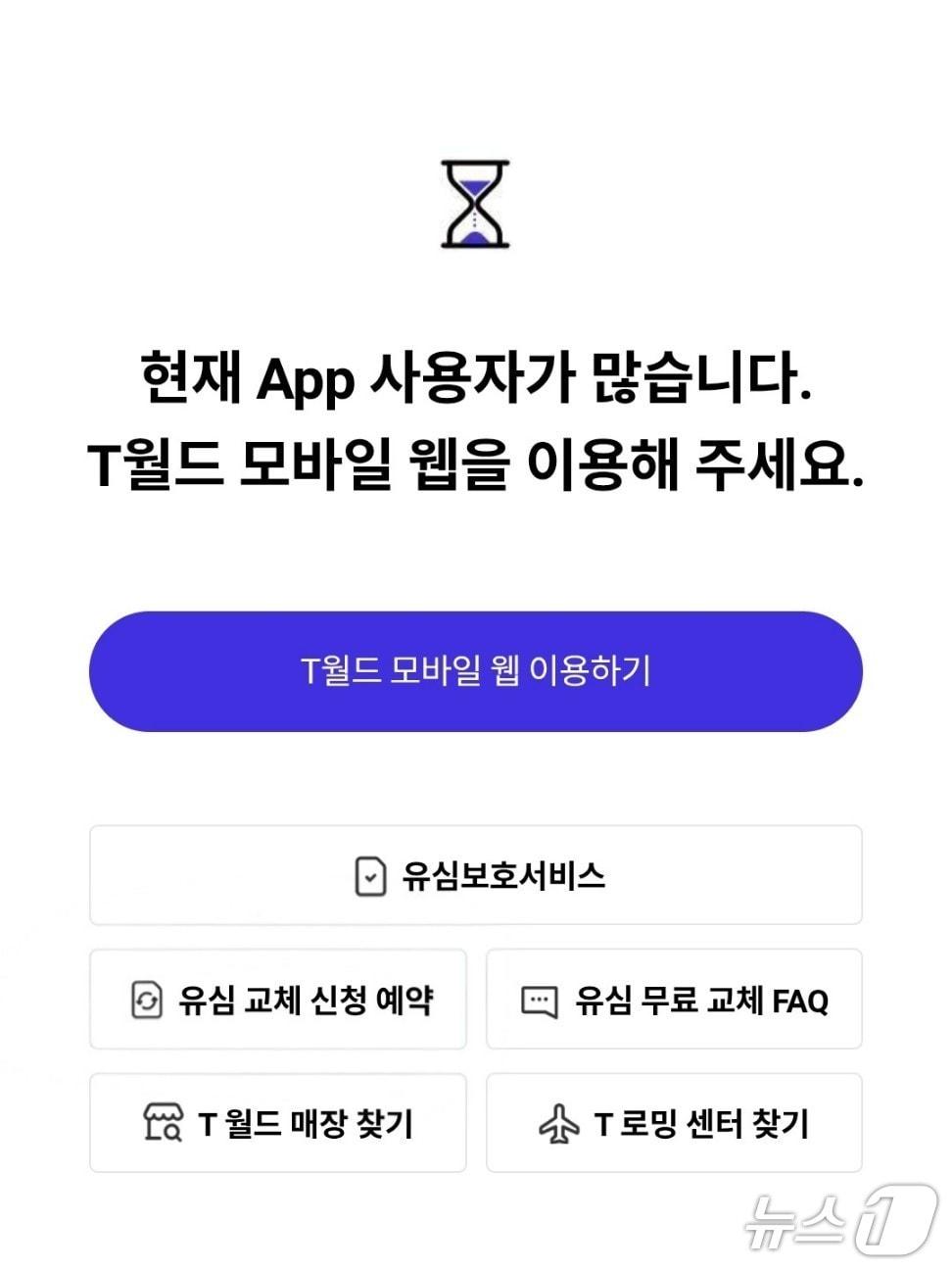Open 유심 무료 교체 FAQ
Image resolution: width=952 pixels, height=1270 pixels.
[x=674, y=1000]
